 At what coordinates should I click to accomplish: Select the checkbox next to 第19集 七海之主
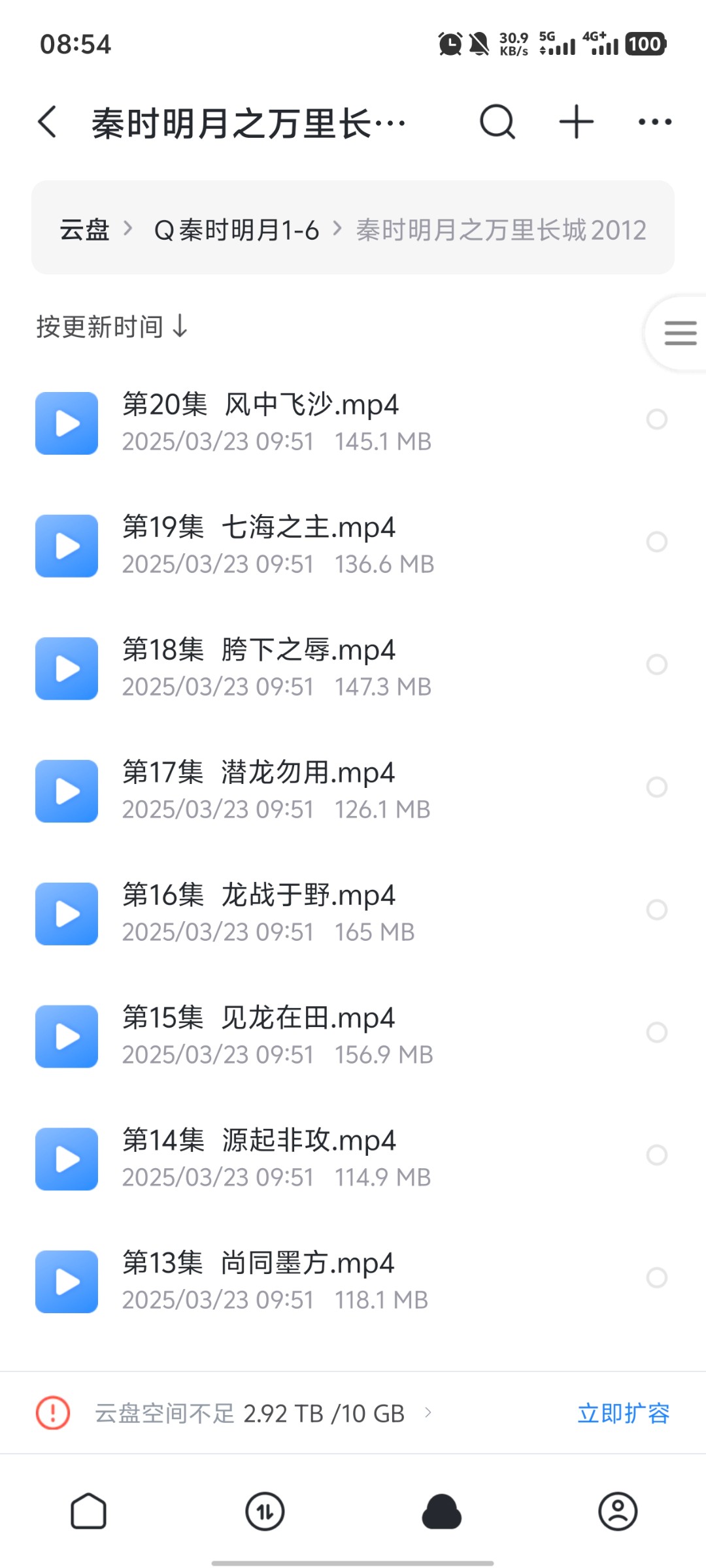point(656,542)
